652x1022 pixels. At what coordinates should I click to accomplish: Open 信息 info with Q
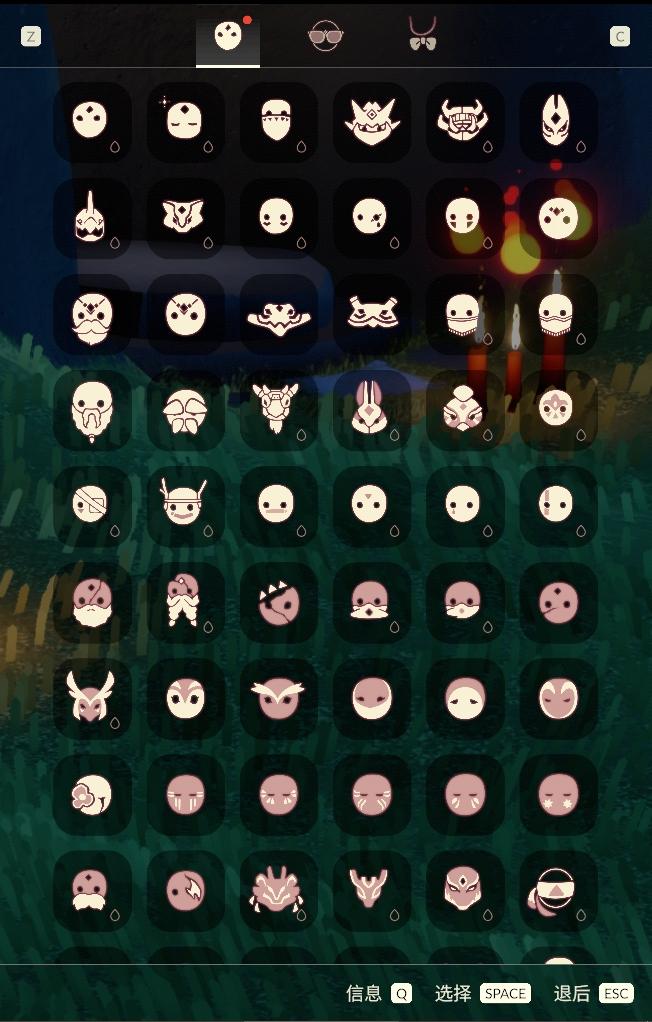point(401,993)
